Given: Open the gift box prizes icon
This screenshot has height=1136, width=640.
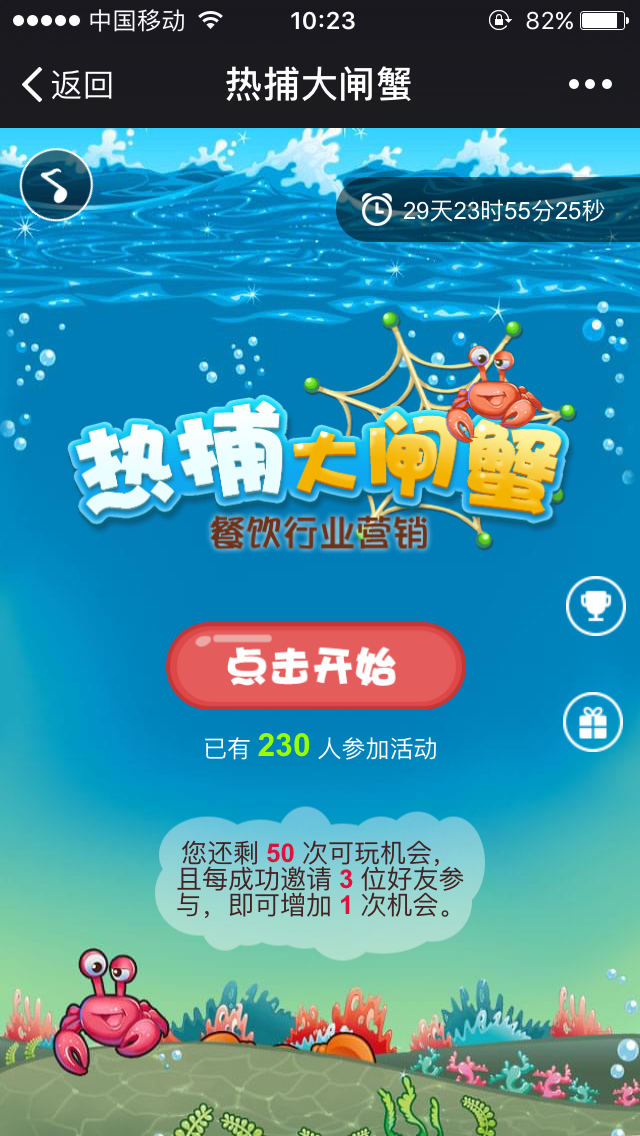Looking at the screenshot, I should [x=592, y=722].
